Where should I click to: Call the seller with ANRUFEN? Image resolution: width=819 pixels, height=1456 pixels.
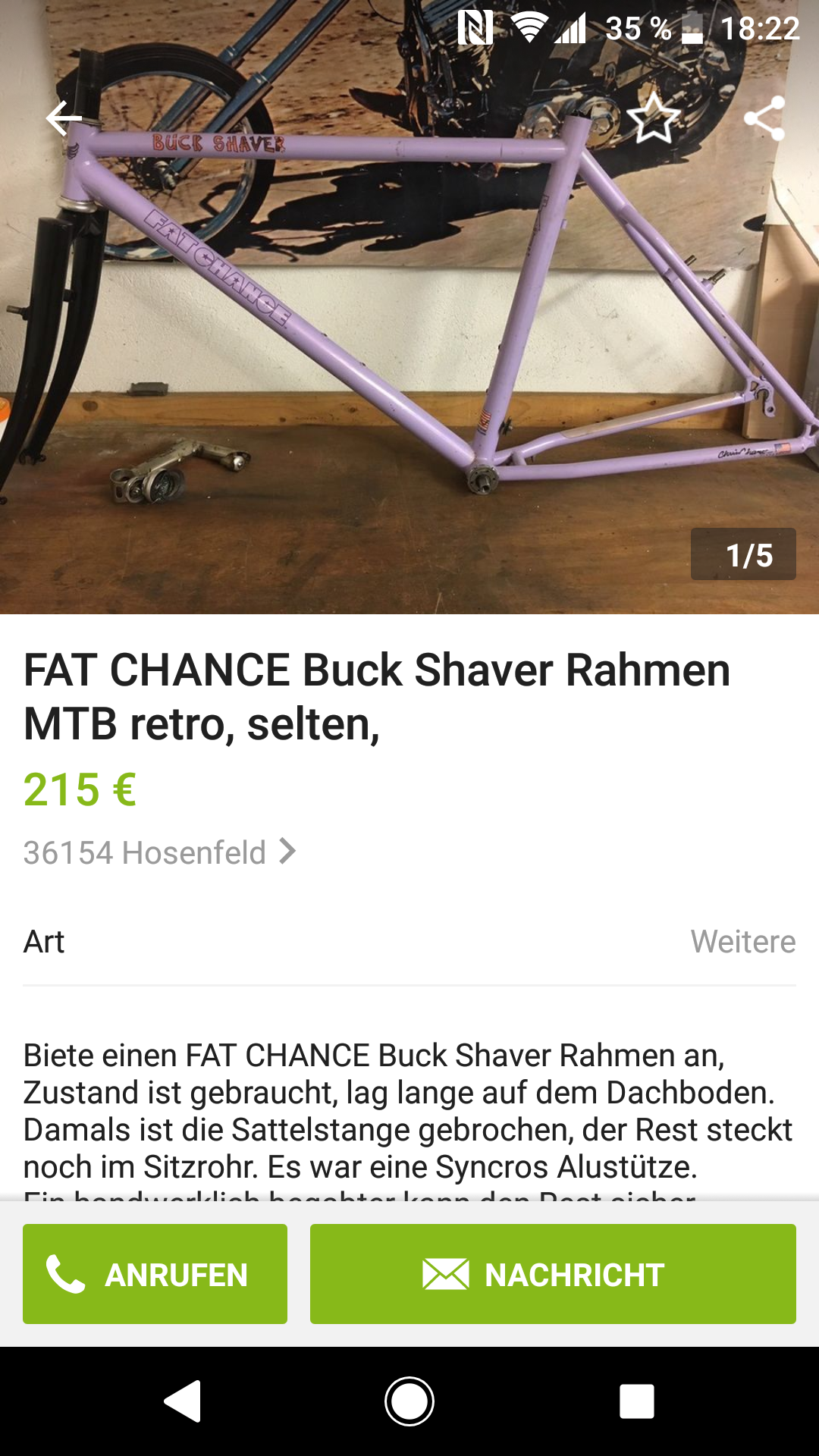pos(155,1274)
